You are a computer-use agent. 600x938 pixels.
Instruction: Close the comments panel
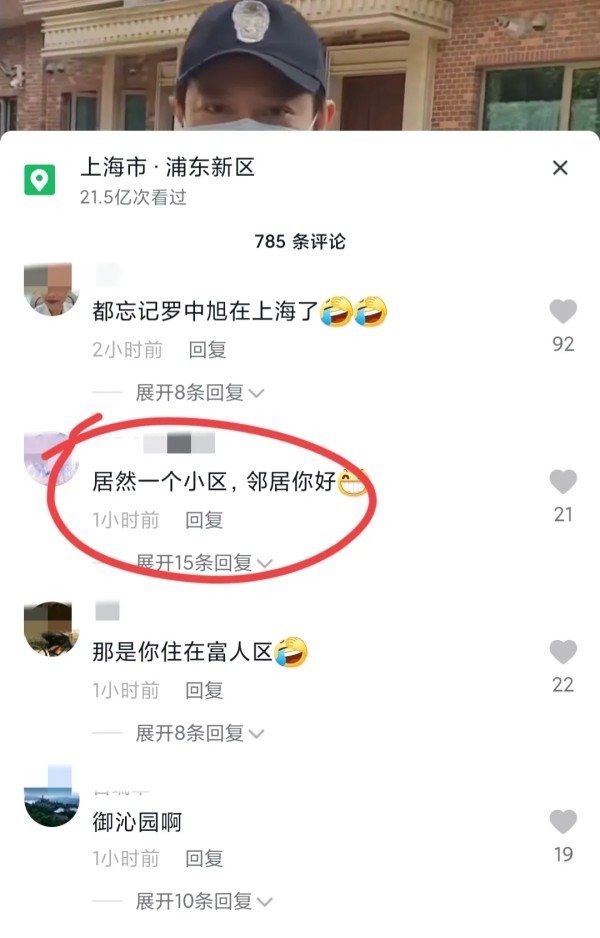pyautogui.click(x=560, y=168)
